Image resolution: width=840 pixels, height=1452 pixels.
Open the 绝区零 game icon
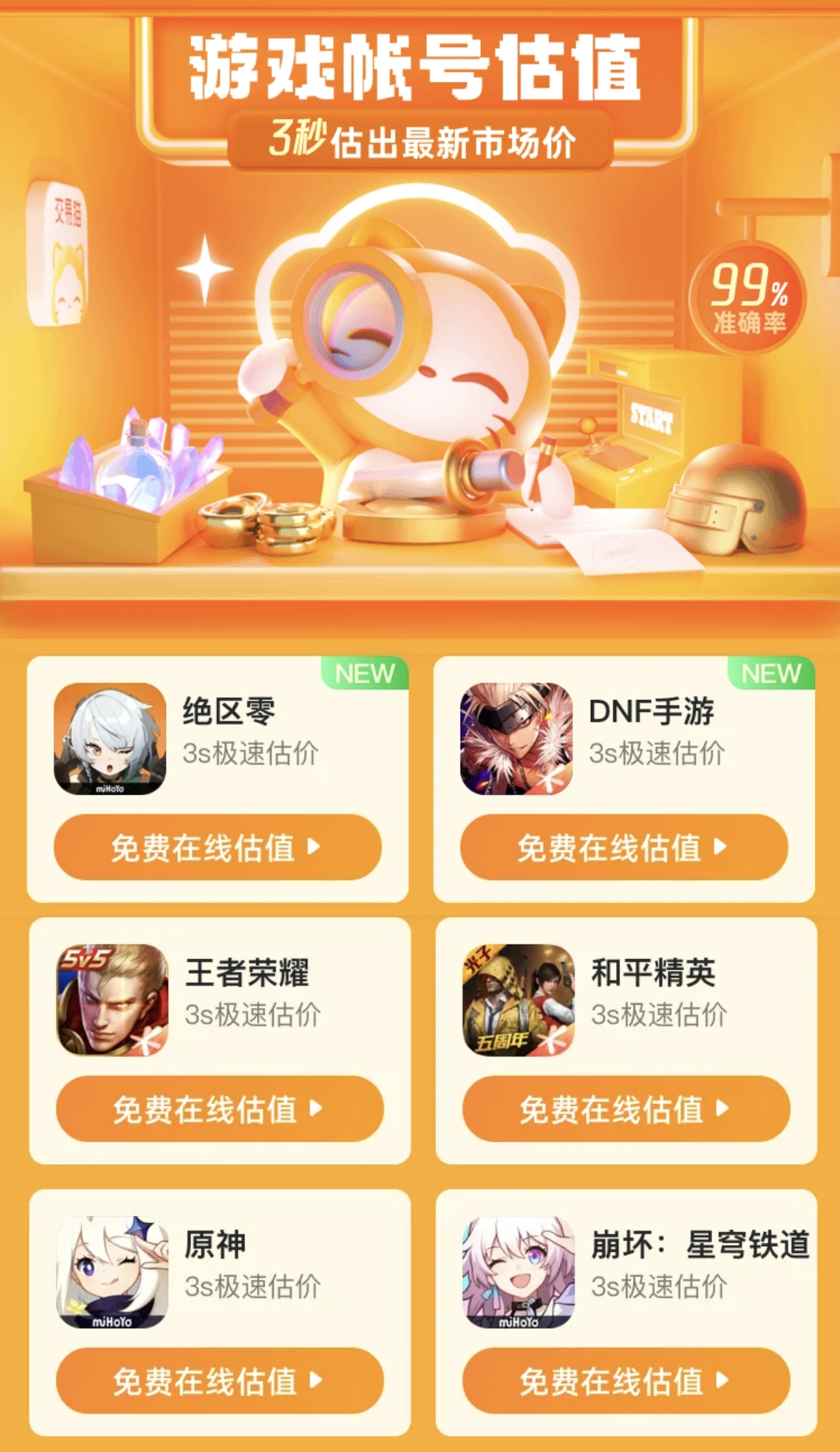[110, 739]
